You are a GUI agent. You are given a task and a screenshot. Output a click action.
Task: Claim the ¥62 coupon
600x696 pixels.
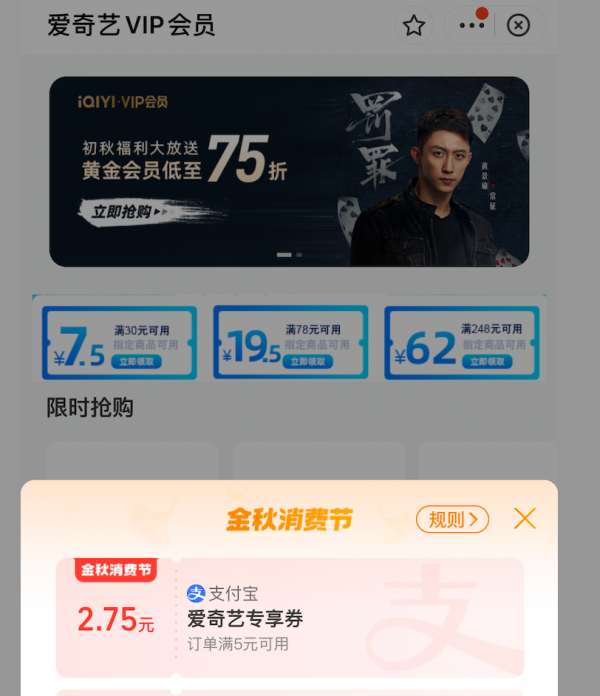[x=485, y=362]
